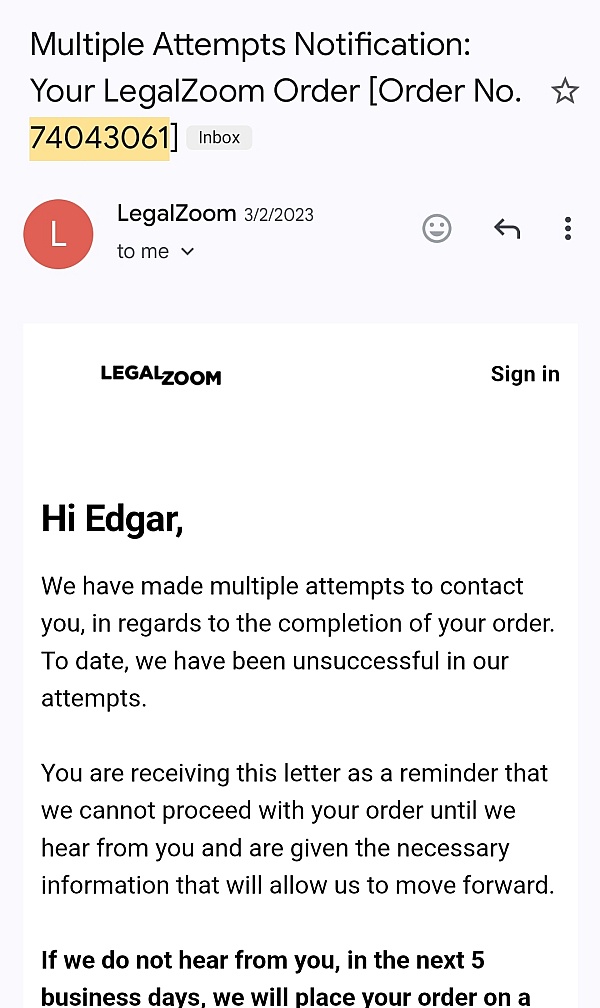Open the LegalZoom sender avatar
Image resolution: width=600 pixels, height=1008 pixels.
[58, 234]
